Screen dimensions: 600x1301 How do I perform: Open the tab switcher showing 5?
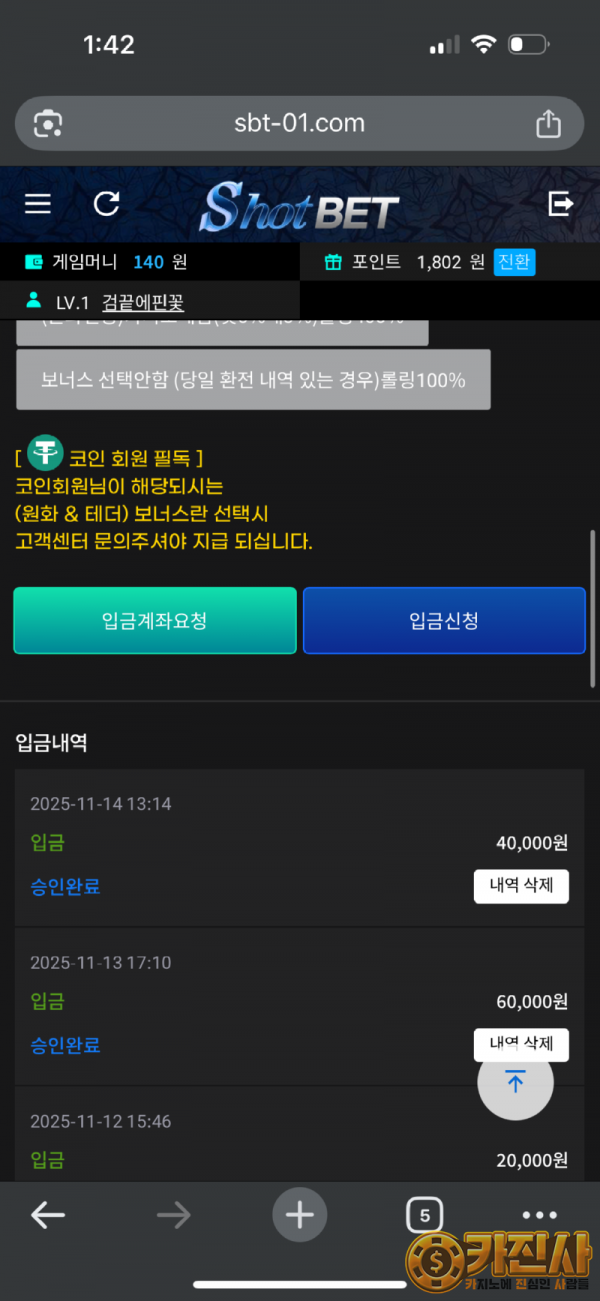pyautogui.click(x=424, y=1215)
